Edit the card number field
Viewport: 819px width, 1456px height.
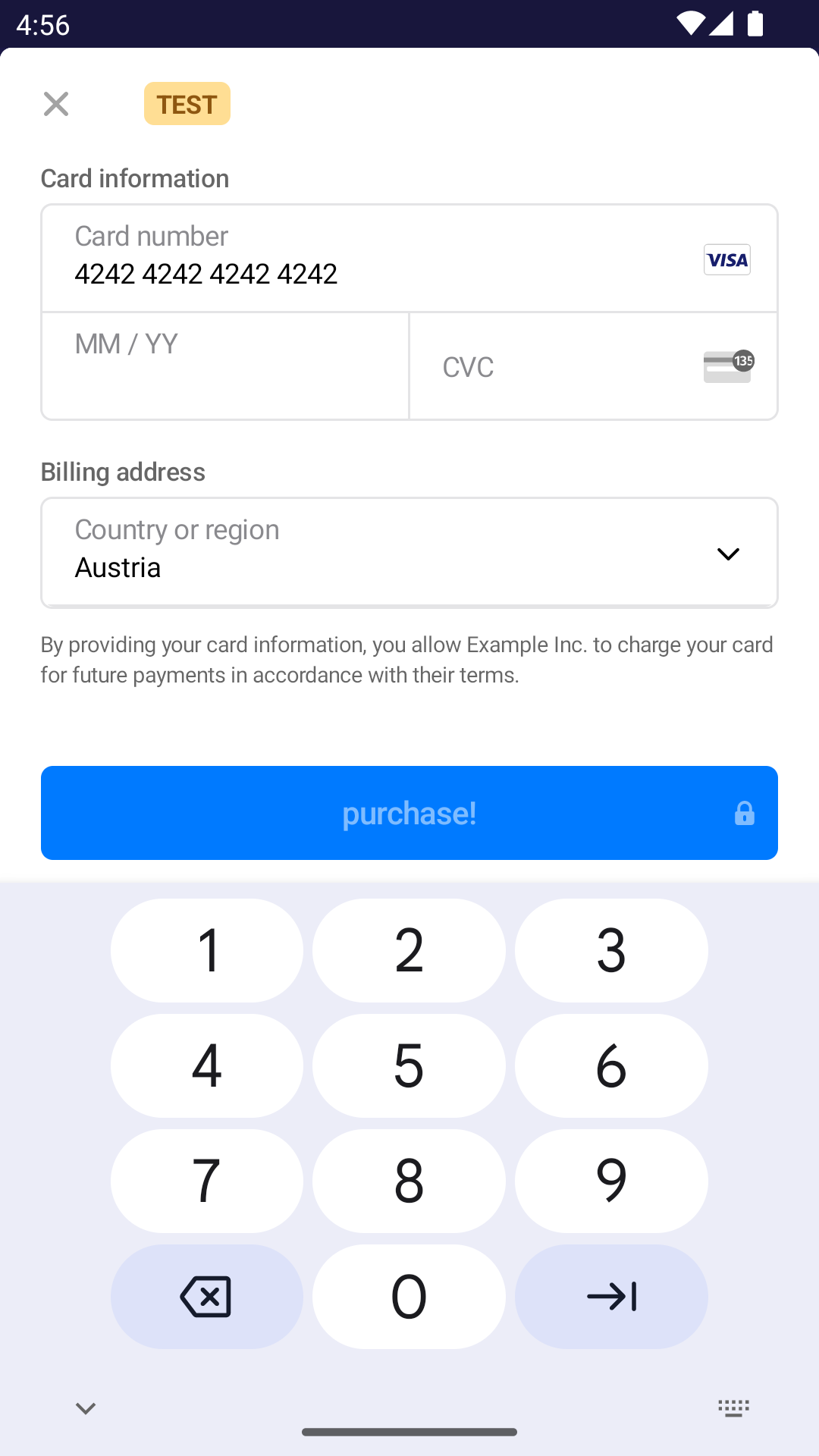pyautogui.click(x=364, y=259)
